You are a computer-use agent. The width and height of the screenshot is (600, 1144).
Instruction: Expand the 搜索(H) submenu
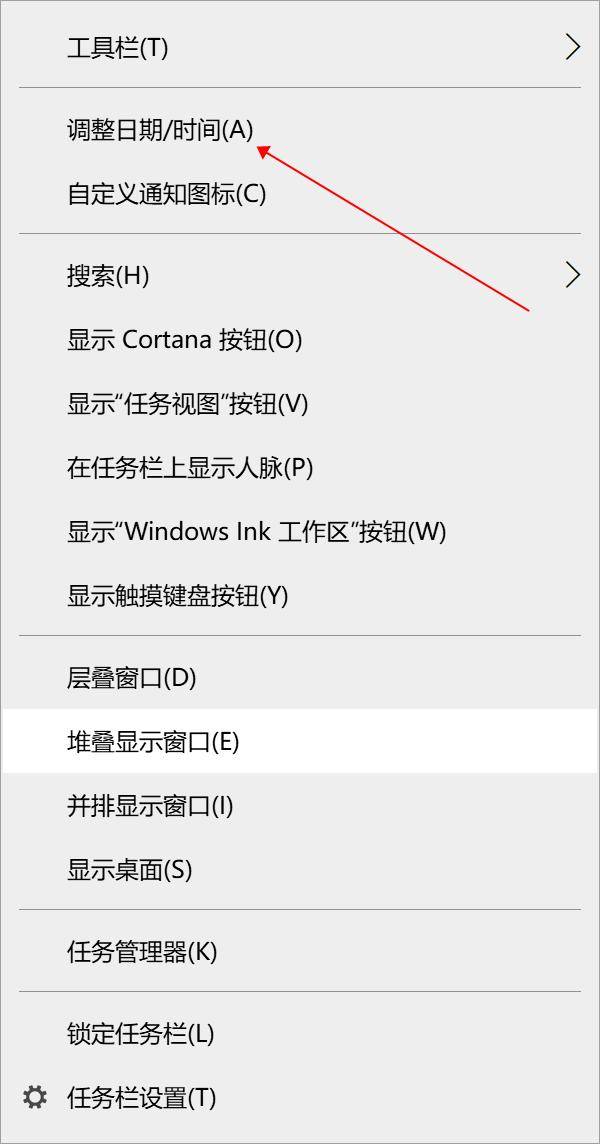(299, 276)
